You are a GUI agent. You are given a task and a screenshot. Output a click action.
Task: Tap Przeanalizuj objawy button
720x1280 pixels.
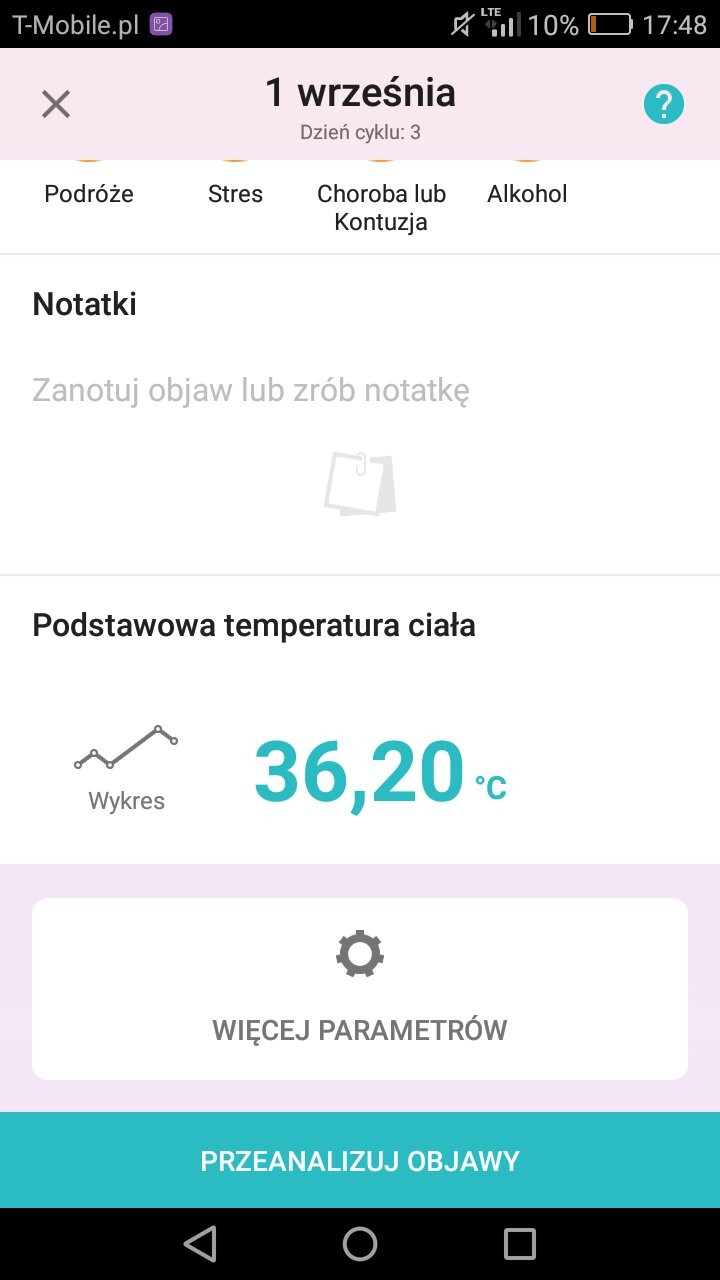pyautogui.click(x=360, y=1160)
